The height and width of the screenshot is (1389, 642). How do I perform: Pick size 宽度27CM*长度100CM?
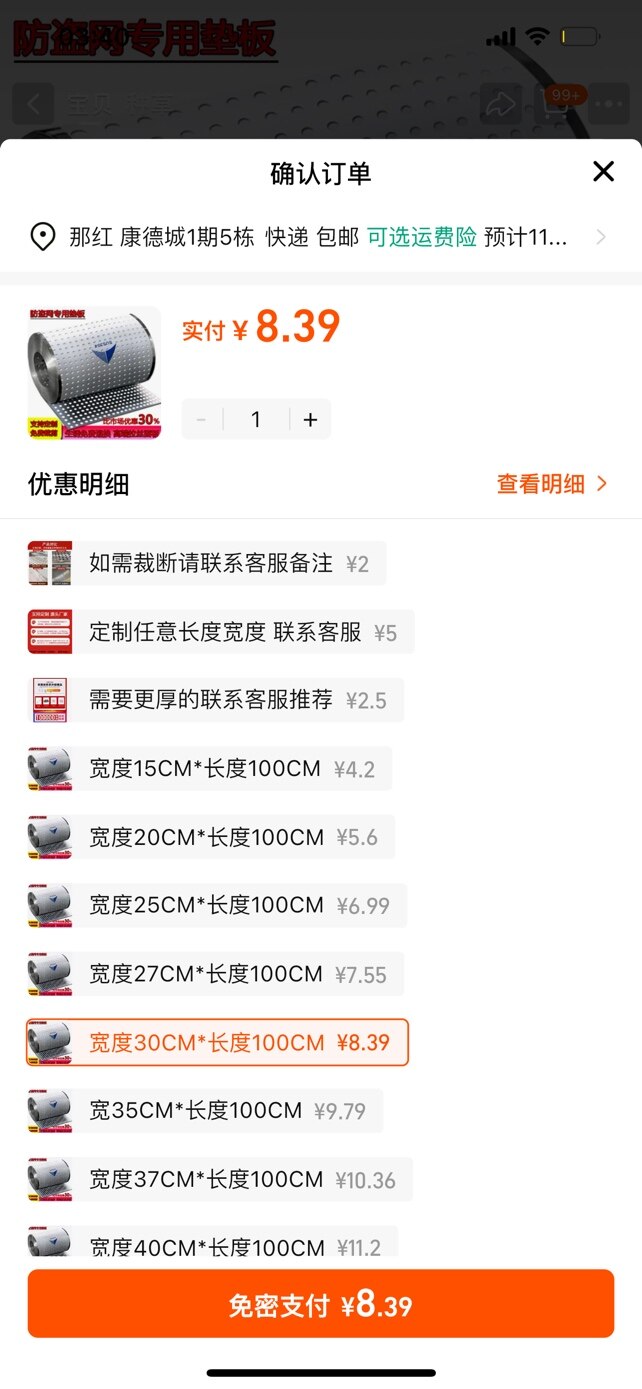coord(218,975)
